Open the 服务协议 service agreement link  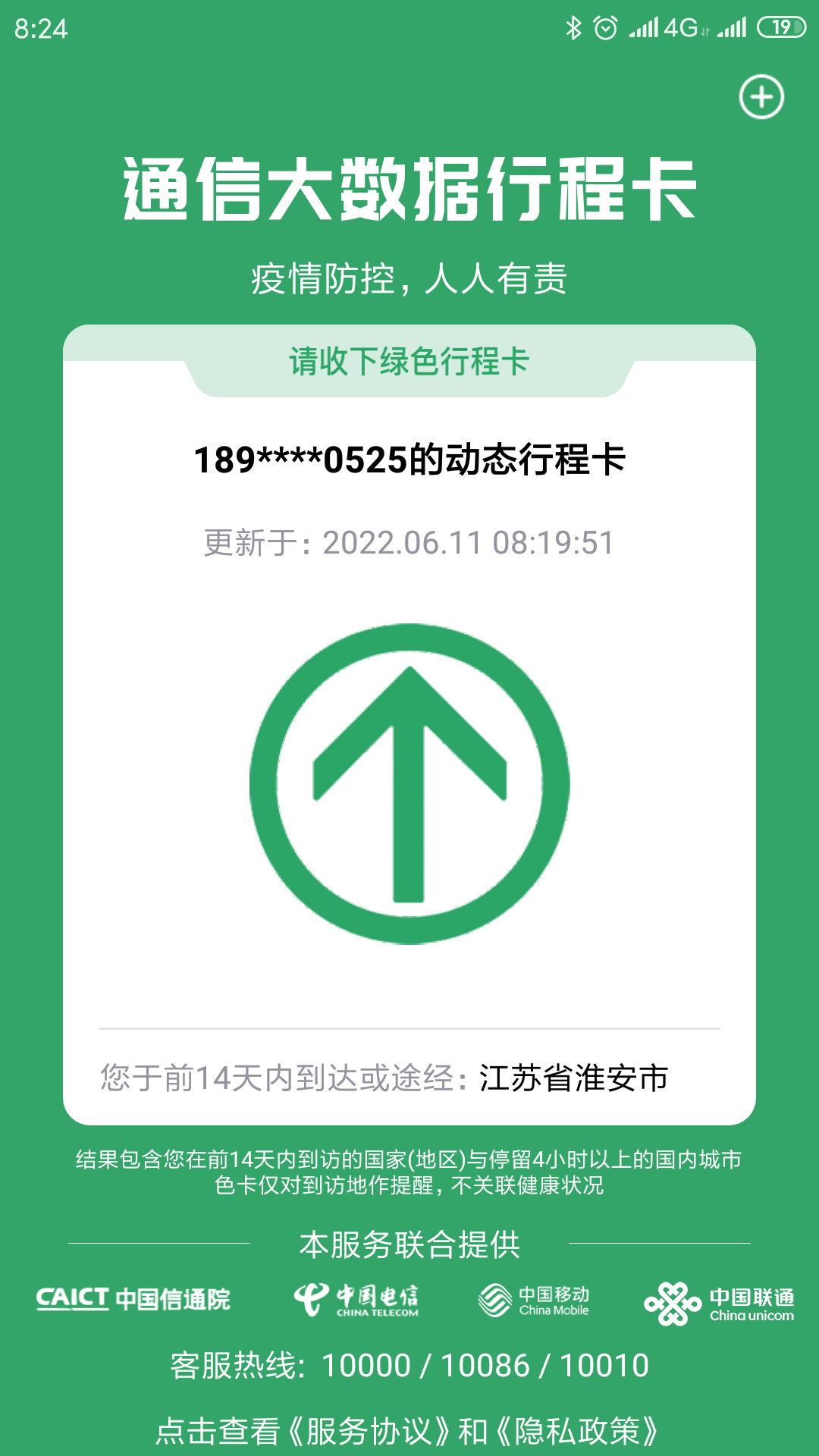click(369, 1431)
